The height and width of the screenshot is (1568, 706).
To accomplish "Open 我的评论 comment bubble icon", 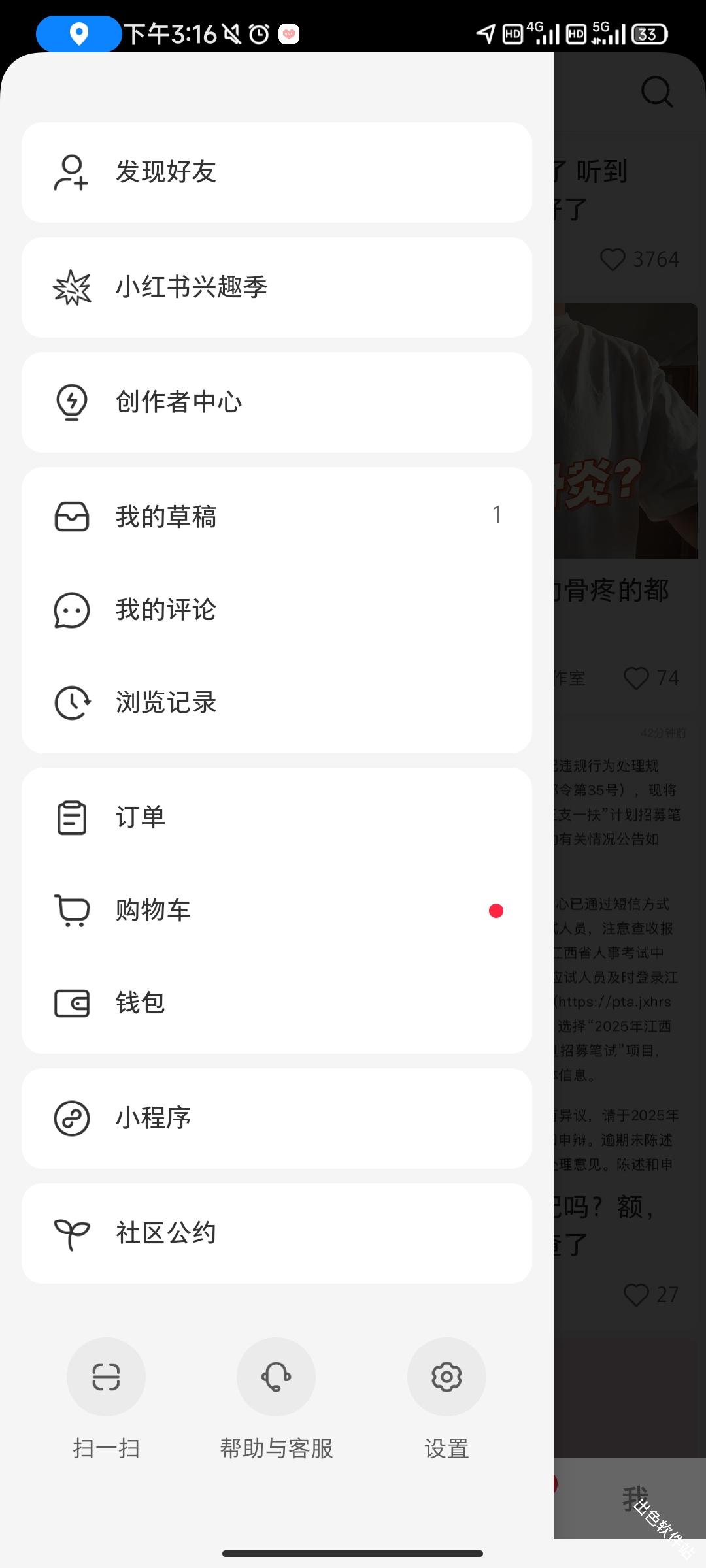I will coord(72,610).
